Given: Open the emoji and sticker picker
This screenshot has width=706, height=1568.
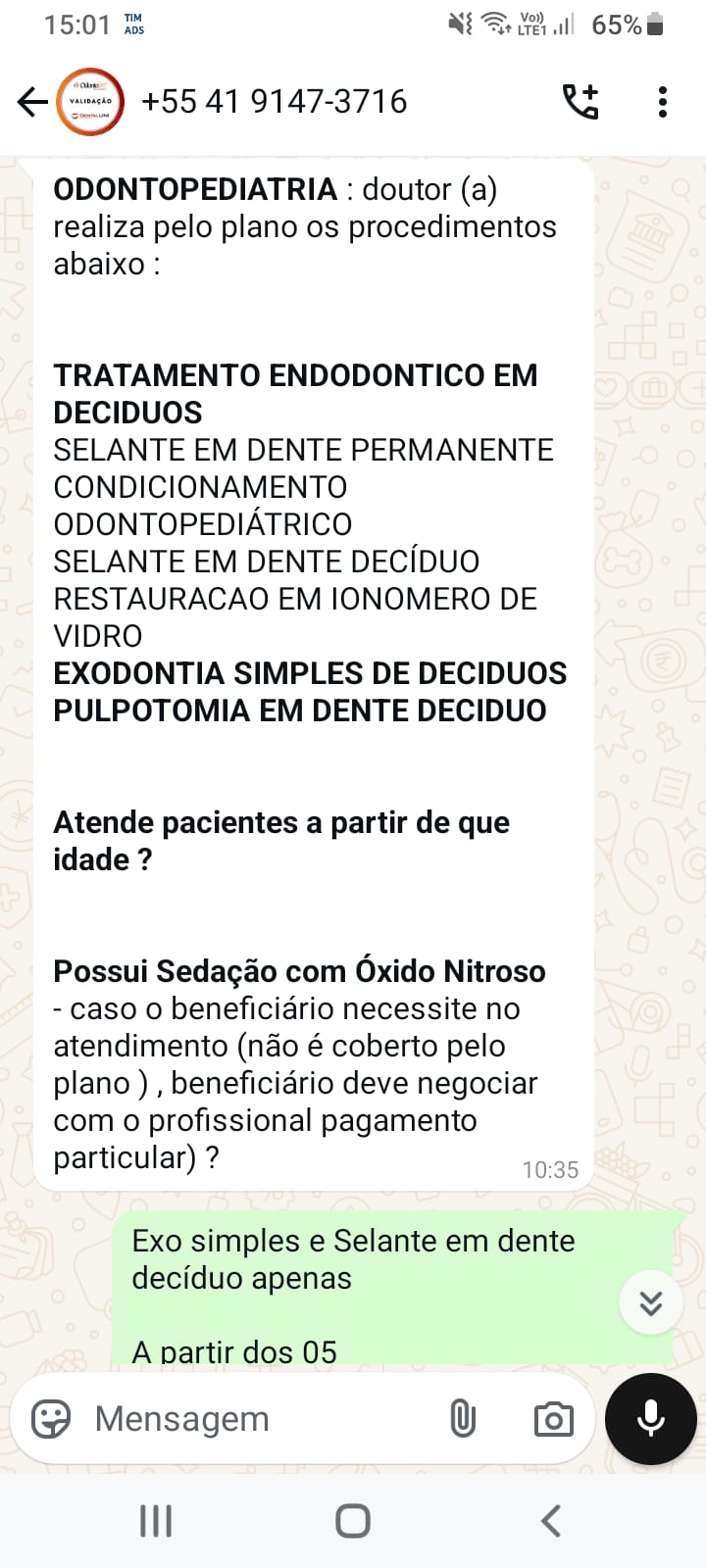Looking at the screenshot, I should (52, 1419).
